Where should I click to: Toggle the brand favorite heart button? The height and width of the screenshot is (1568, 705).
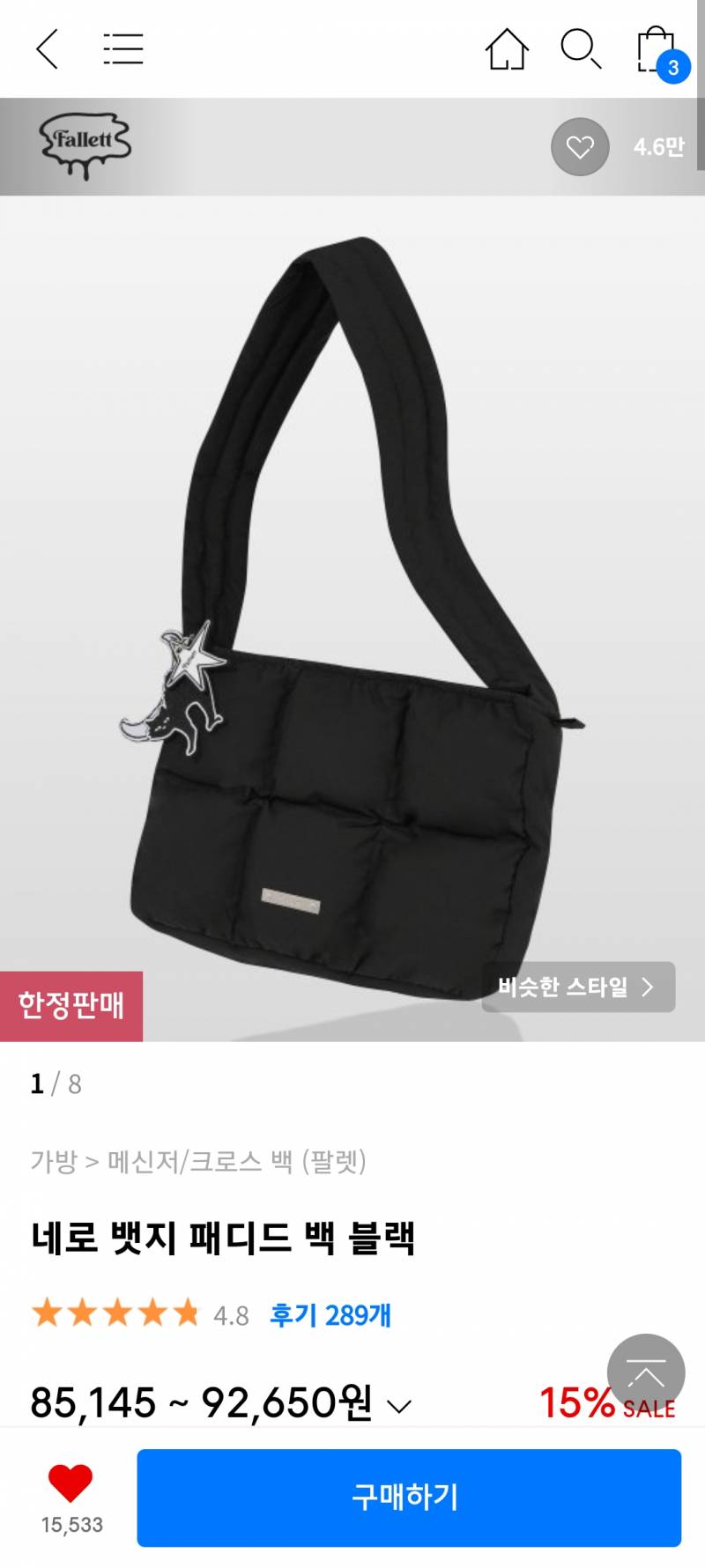(x=579, y=146)
